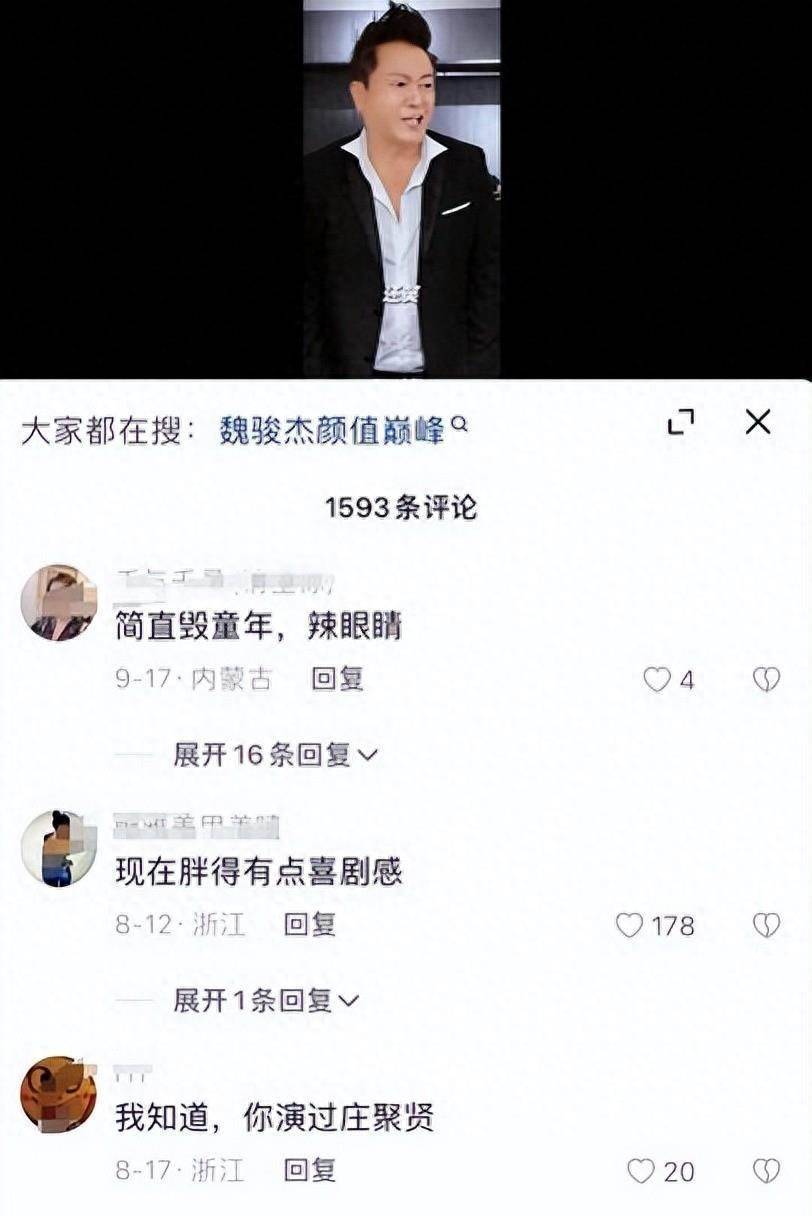Close the comments panel
The height and width of the screenshot is (1216, 812).
pos(758,422)
